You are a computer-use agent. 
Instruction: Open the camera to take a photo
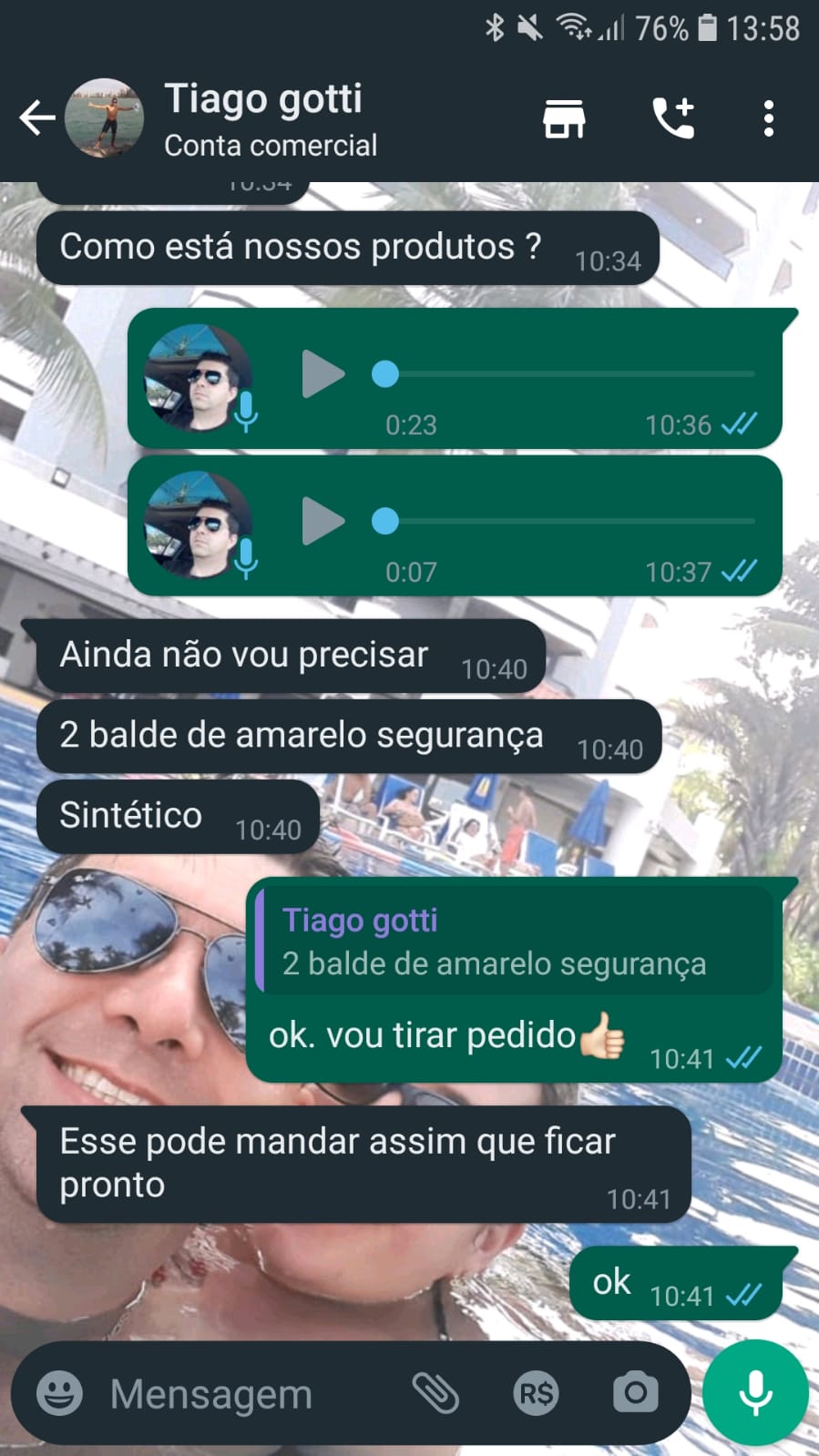[635, 1393]
